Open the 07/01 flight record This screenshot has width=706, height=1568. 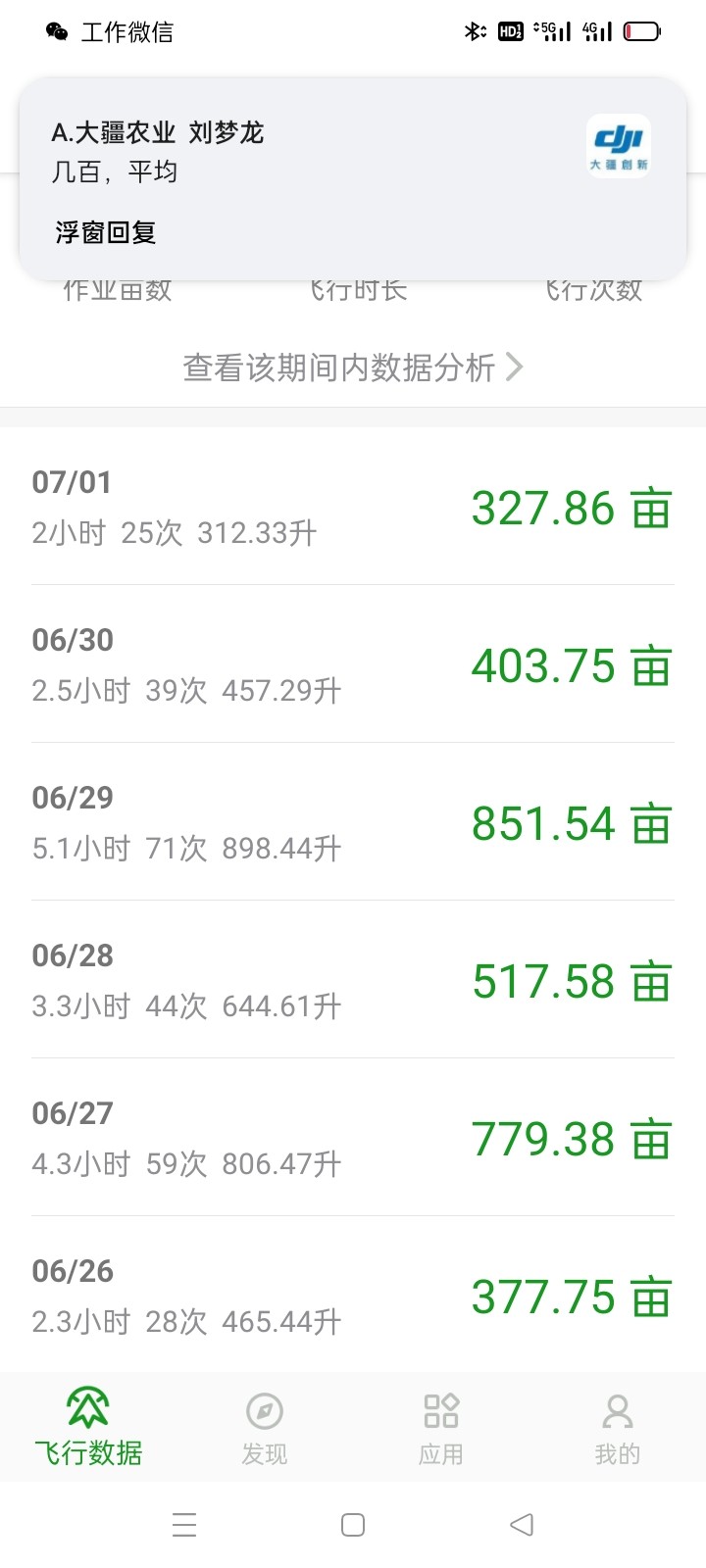(353, 507)
